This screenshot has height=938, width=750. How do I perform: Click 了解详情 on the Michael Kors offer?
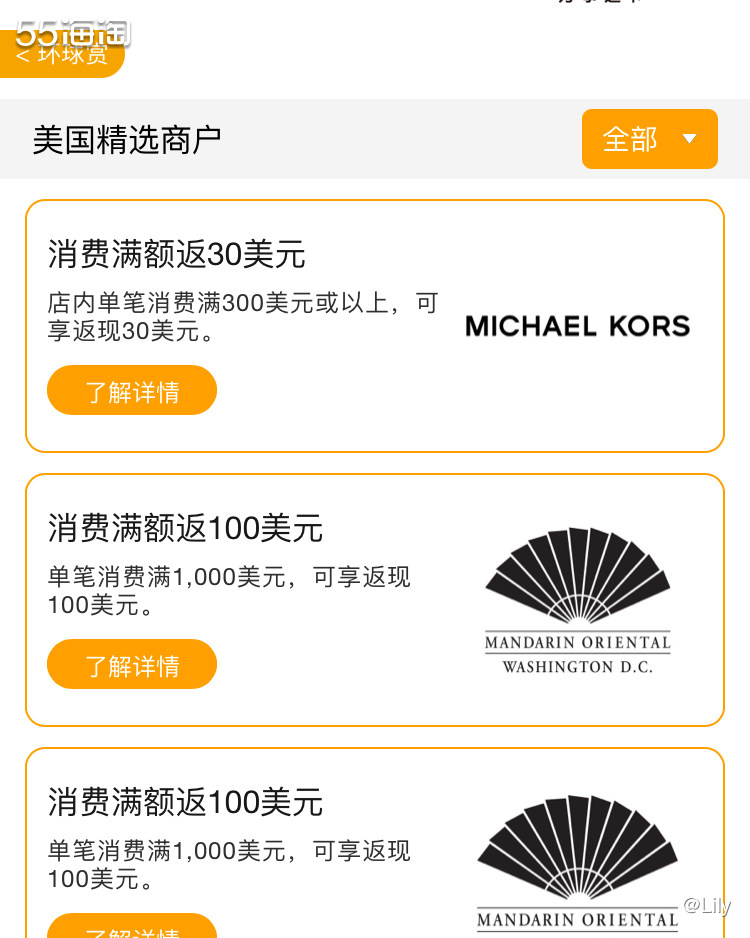coord(132,390)
